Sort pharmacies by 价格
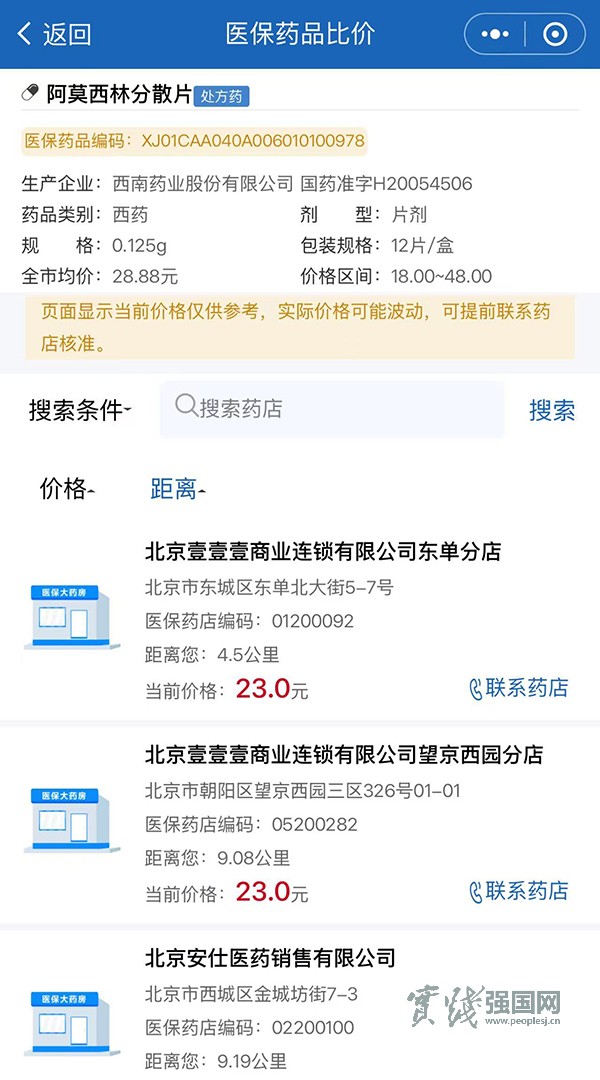This screenshot has height=1080, width=600. click(x=66, y=489)
